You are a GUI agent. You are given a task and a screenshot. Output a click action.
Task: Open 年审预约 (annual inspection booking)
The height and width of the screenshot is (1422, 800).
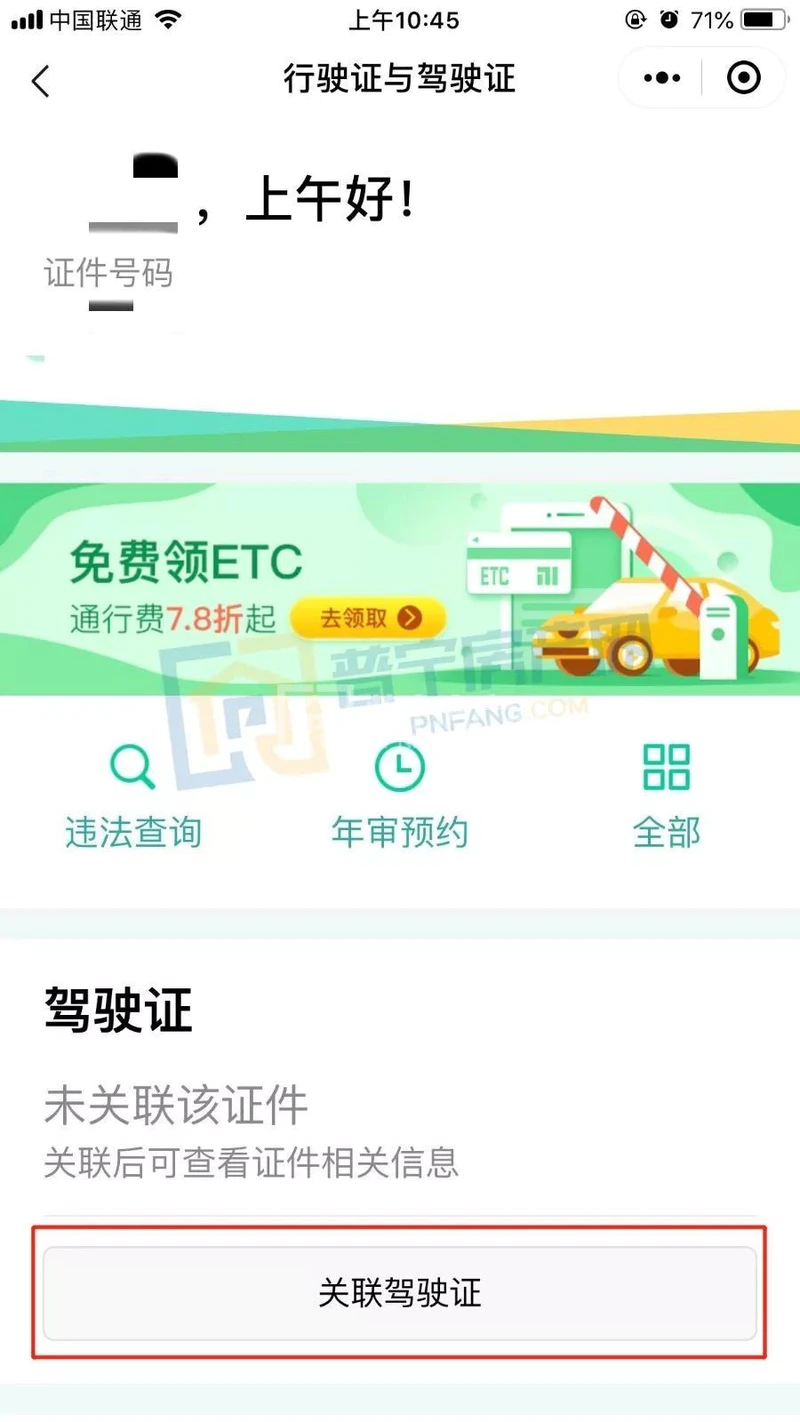(399, 796)
